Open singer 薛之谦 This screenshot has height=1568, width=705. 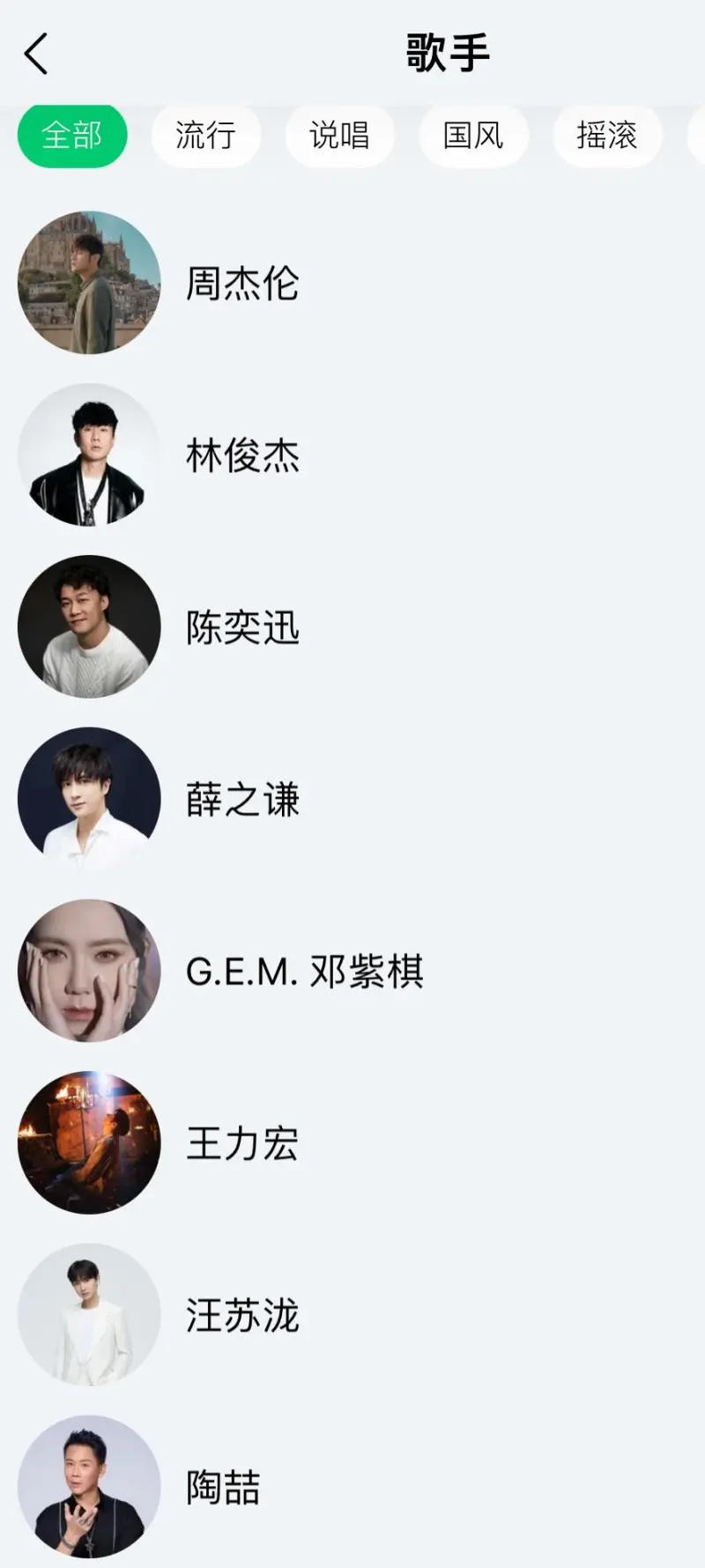[241, 799]
